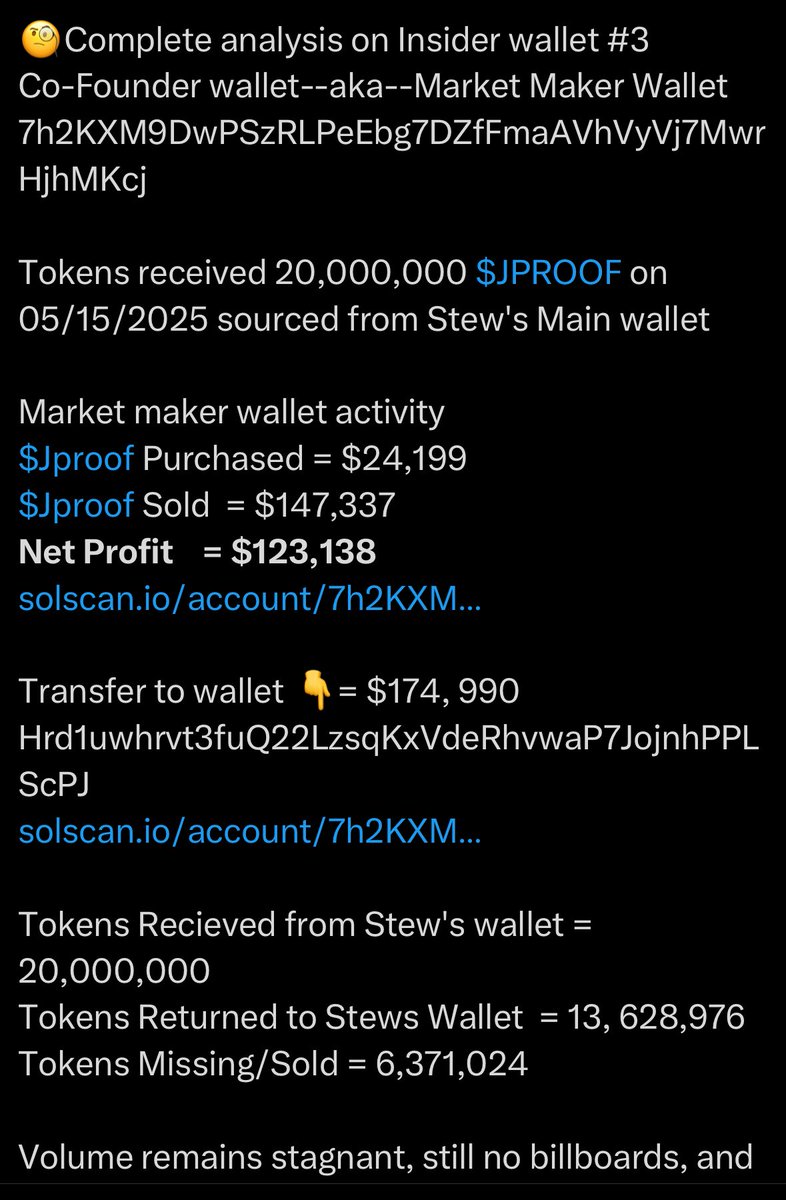The height and width of the screenshot is (1200, 786).
Task: Open solscan link below the Hrd1uwhrvt wallet address
Action: pos(249,831)
